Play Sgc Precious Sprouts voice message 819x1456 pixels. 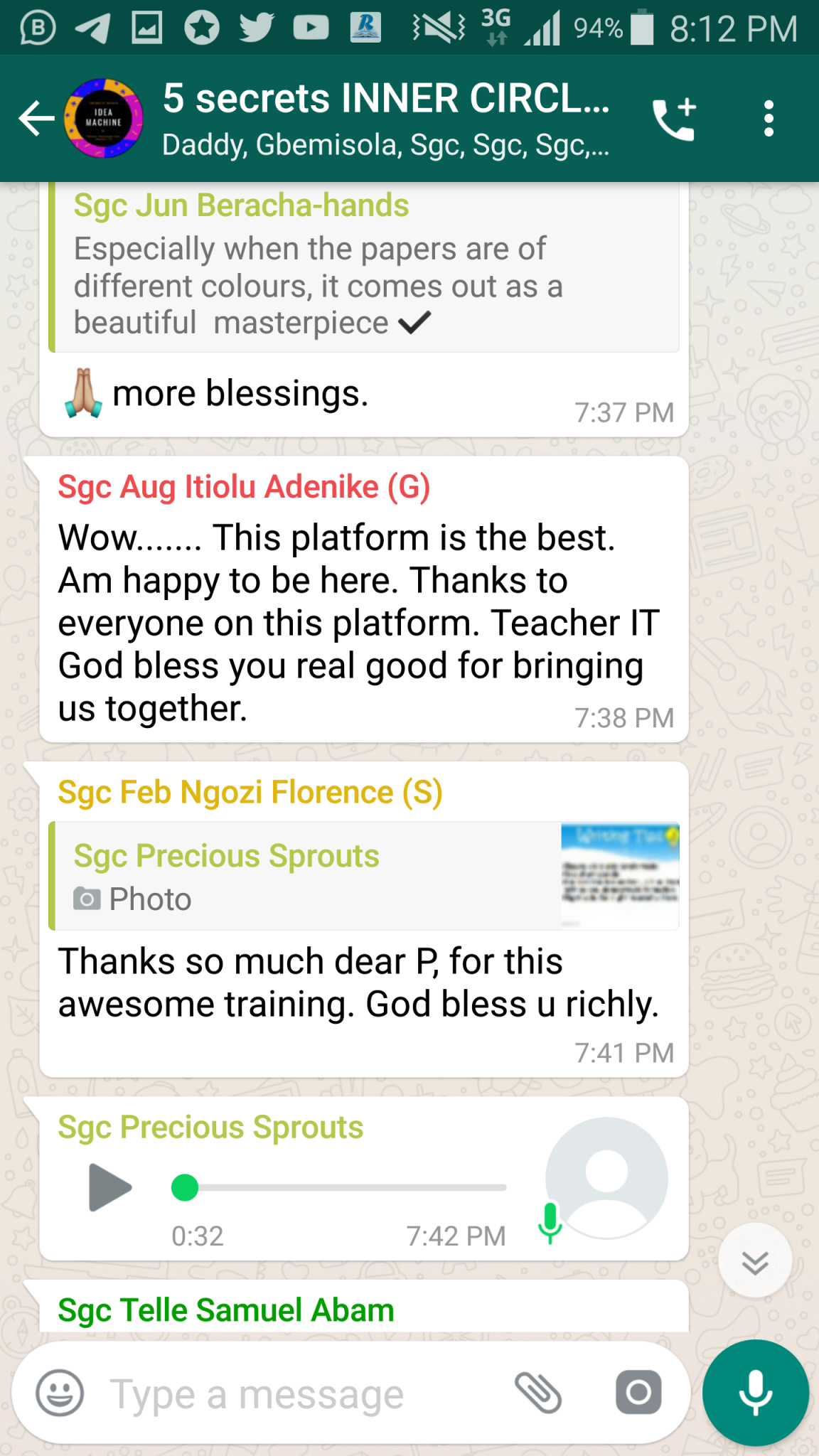click(109, 1187)
